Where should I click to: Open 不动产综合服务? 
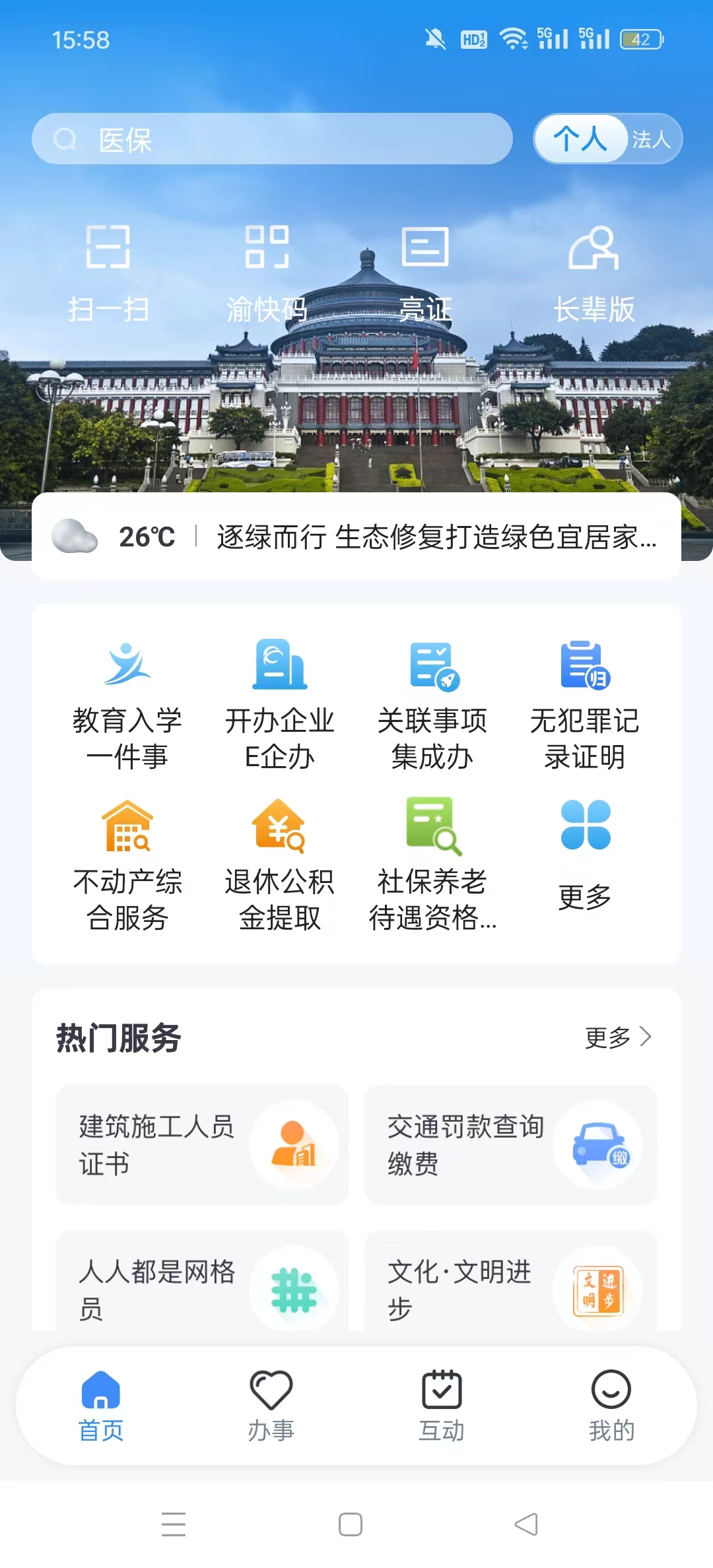pyautogui.click(x=127, y=865)
